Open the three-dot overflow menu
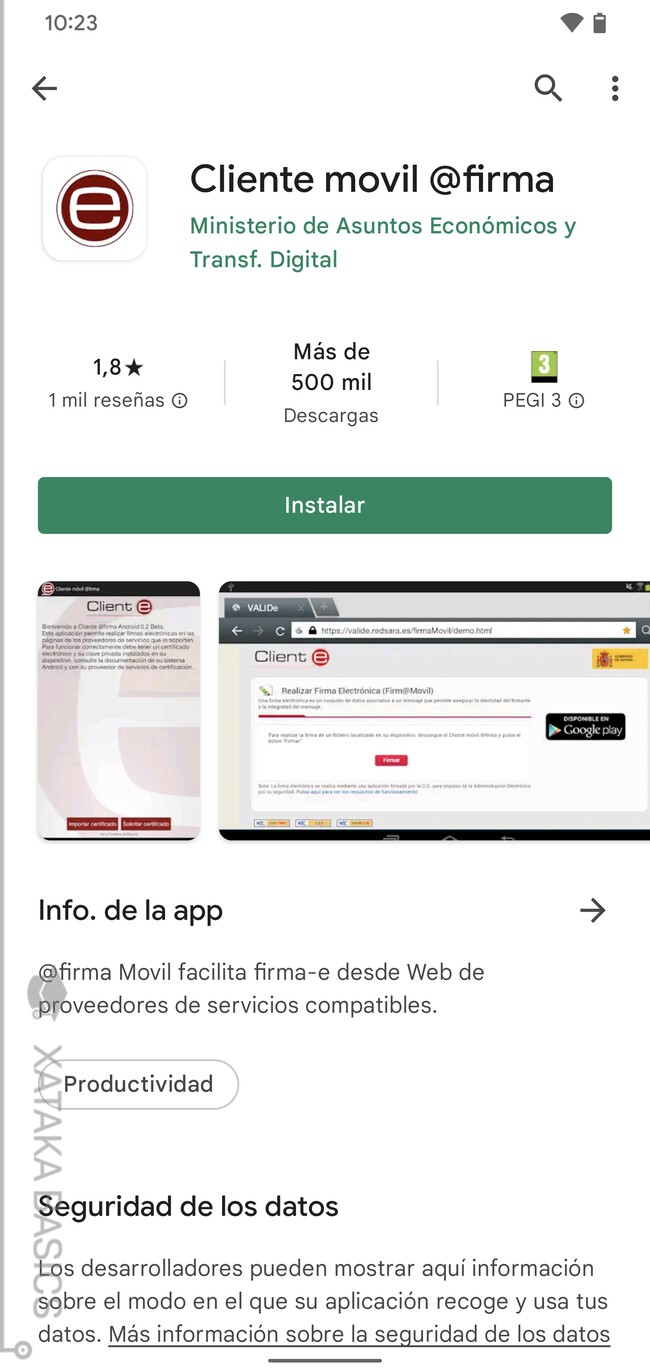 pos(615,88)
